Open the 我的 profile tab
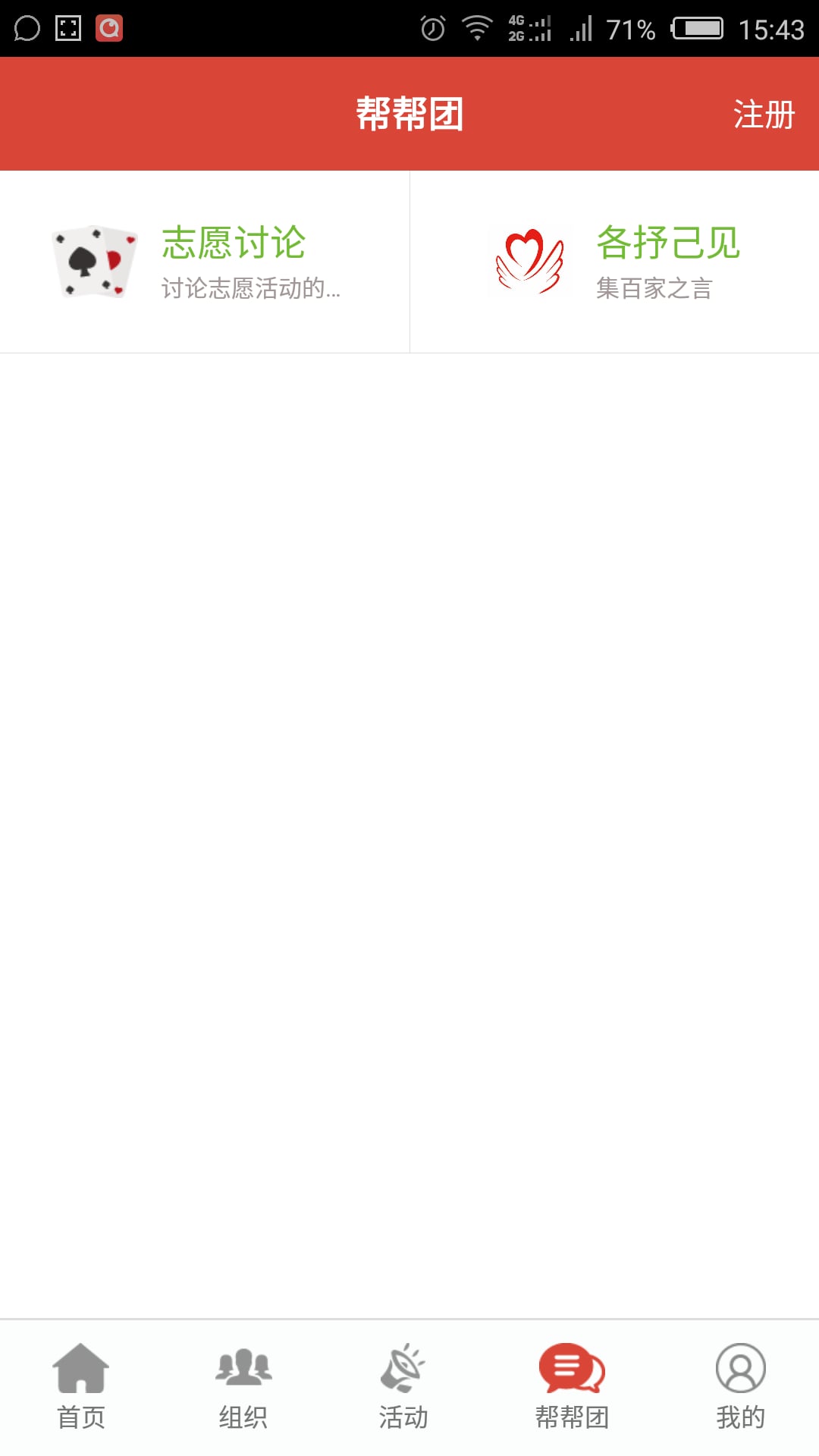 pos(740,1386)
